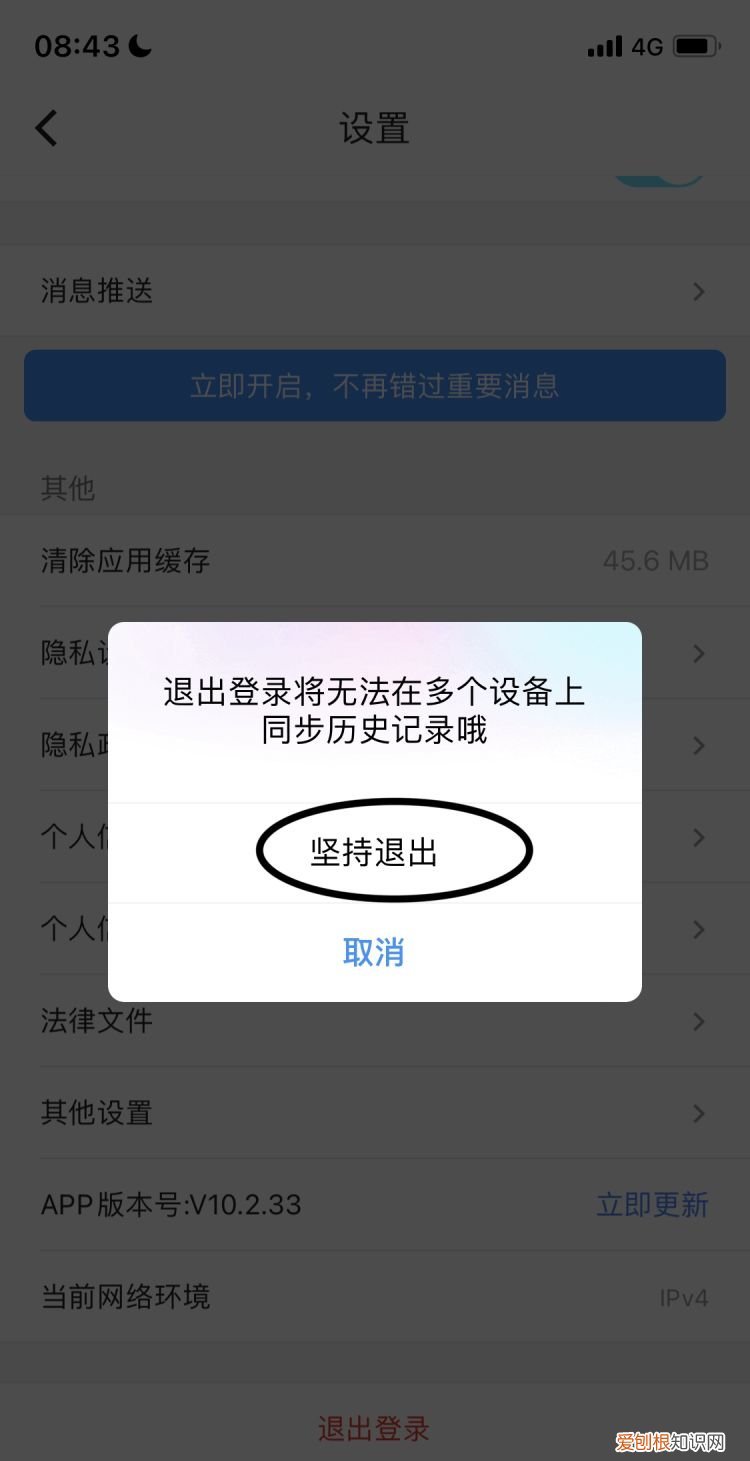
Task: Tap 立即更新 to update the app
Action: 652,1206
